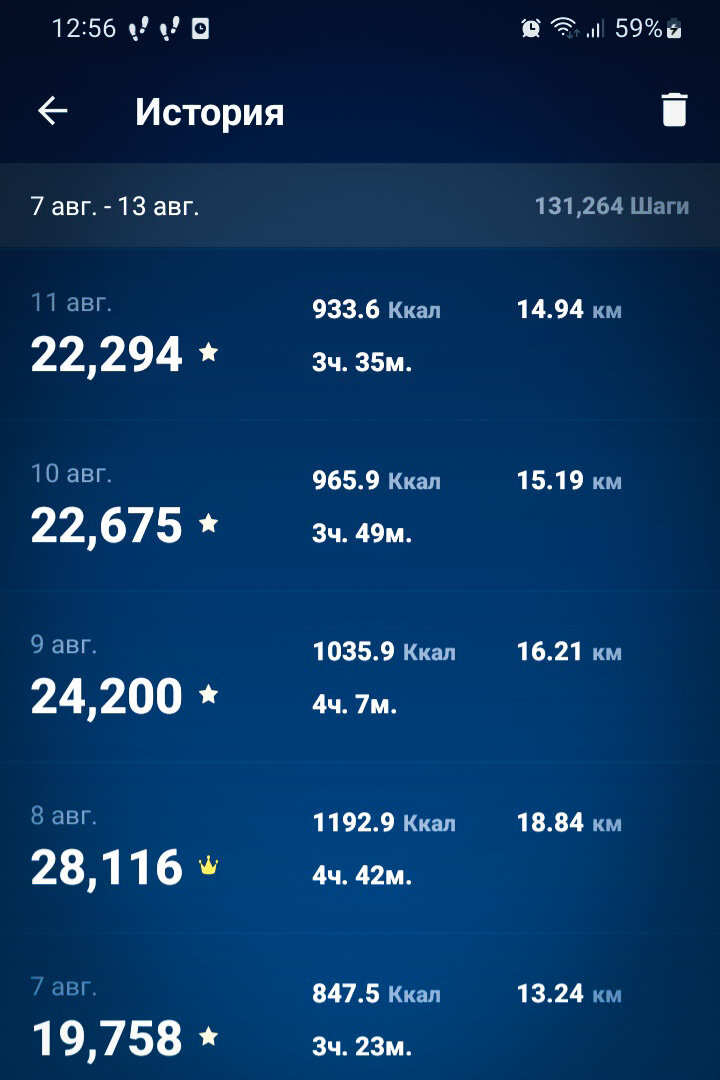The width and height of the screenshot is (720, 1080).
Task: Tap the trash can delete icon
Action: pyautogui.click(x=675, y=110)
